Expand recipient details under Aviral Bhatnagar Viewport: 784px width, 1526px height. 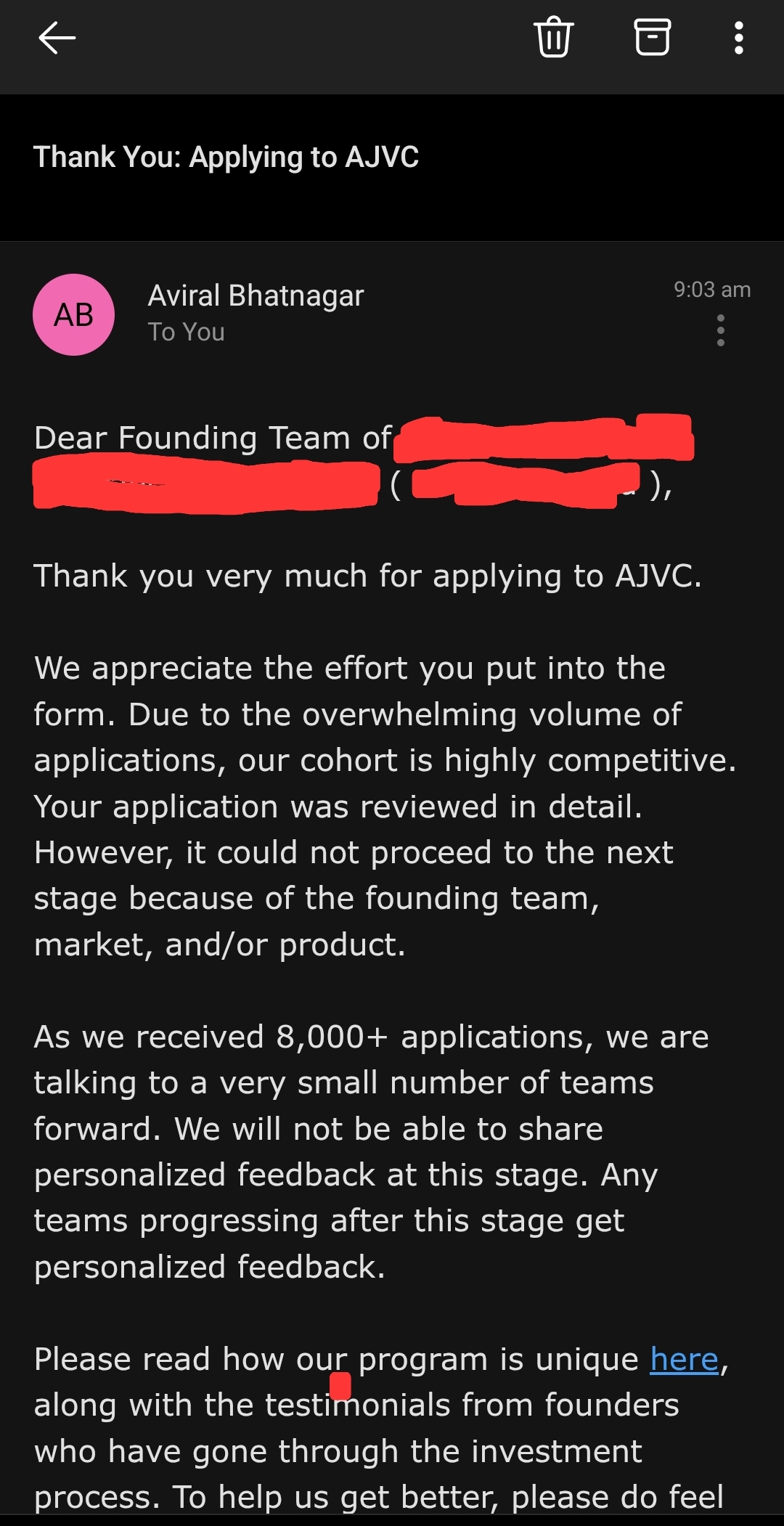(187, 332)
